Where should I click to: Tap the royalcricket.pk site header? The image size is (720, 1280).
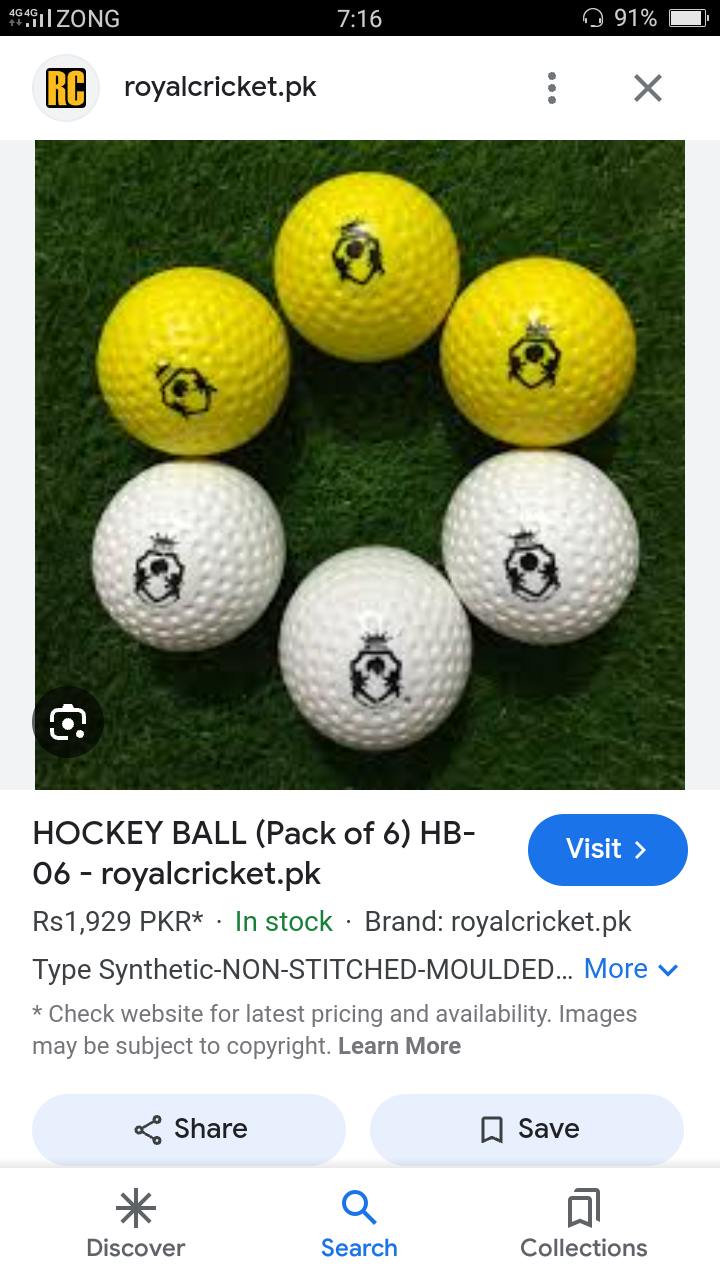(x=220, y=87)
